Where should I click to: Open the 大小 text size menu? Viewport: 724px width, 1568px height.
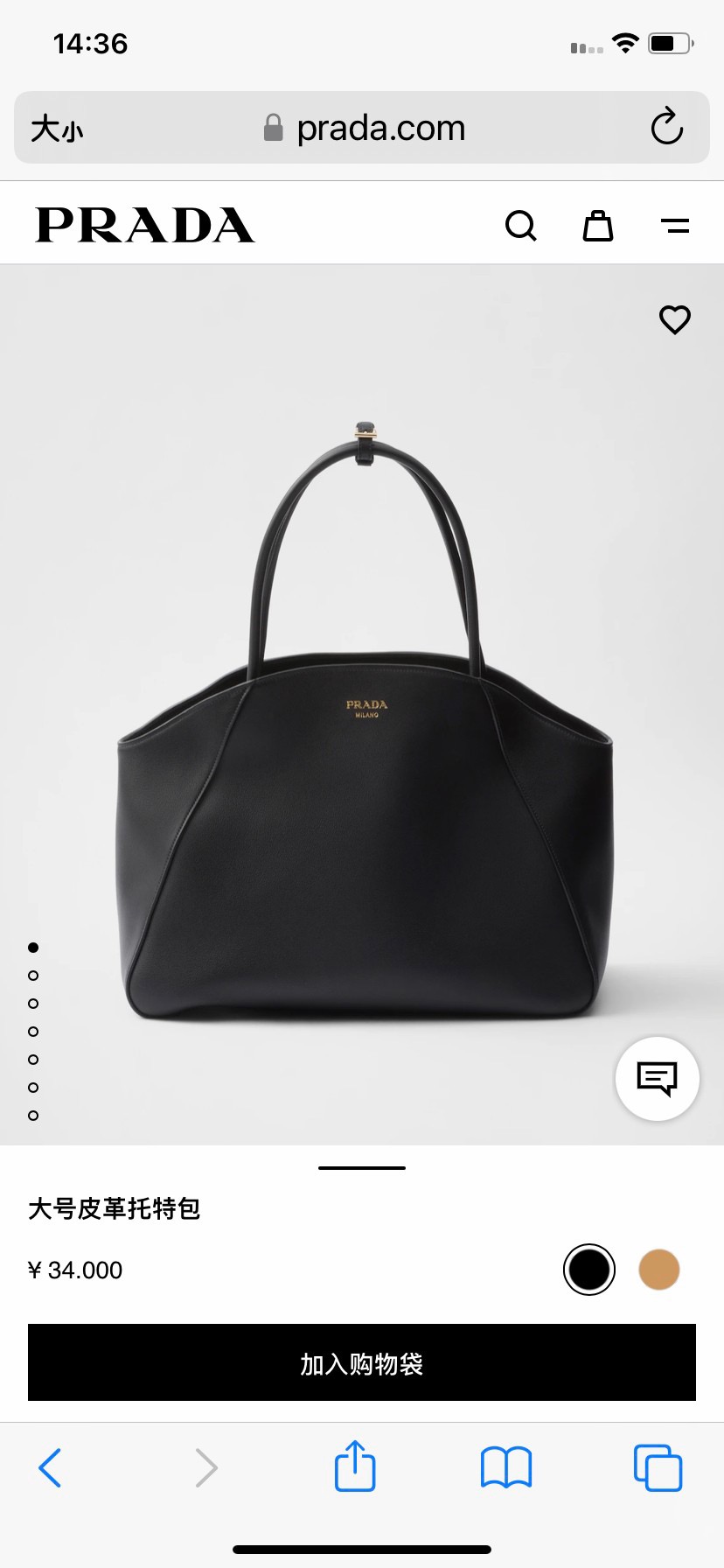[57, 129]
